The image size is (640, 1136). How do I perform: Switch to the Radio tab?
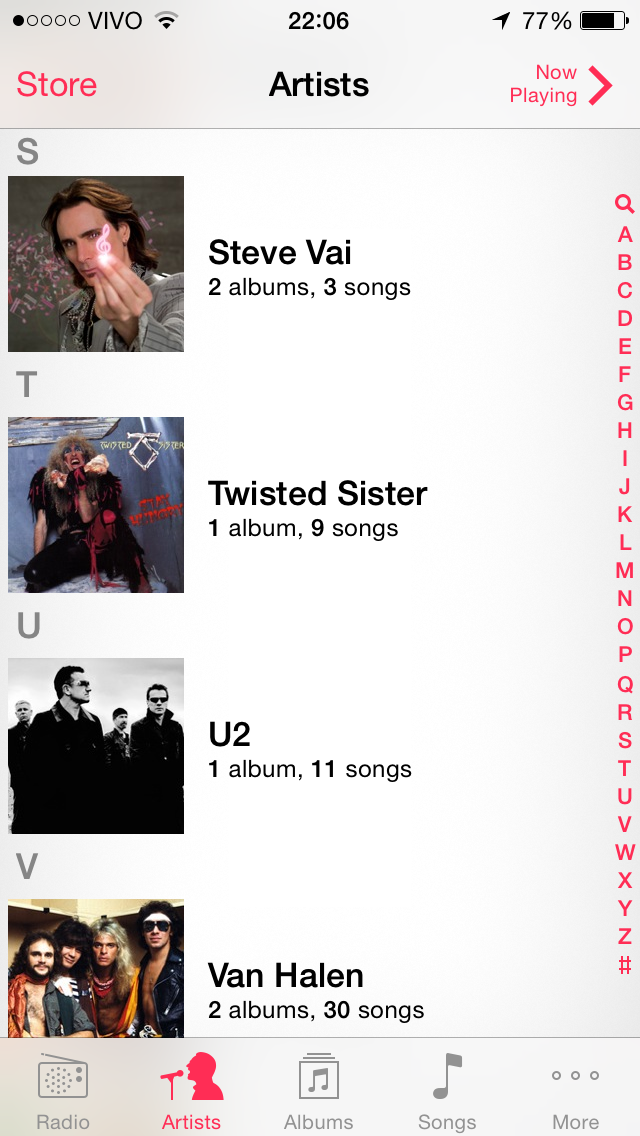pos(63,1090)
